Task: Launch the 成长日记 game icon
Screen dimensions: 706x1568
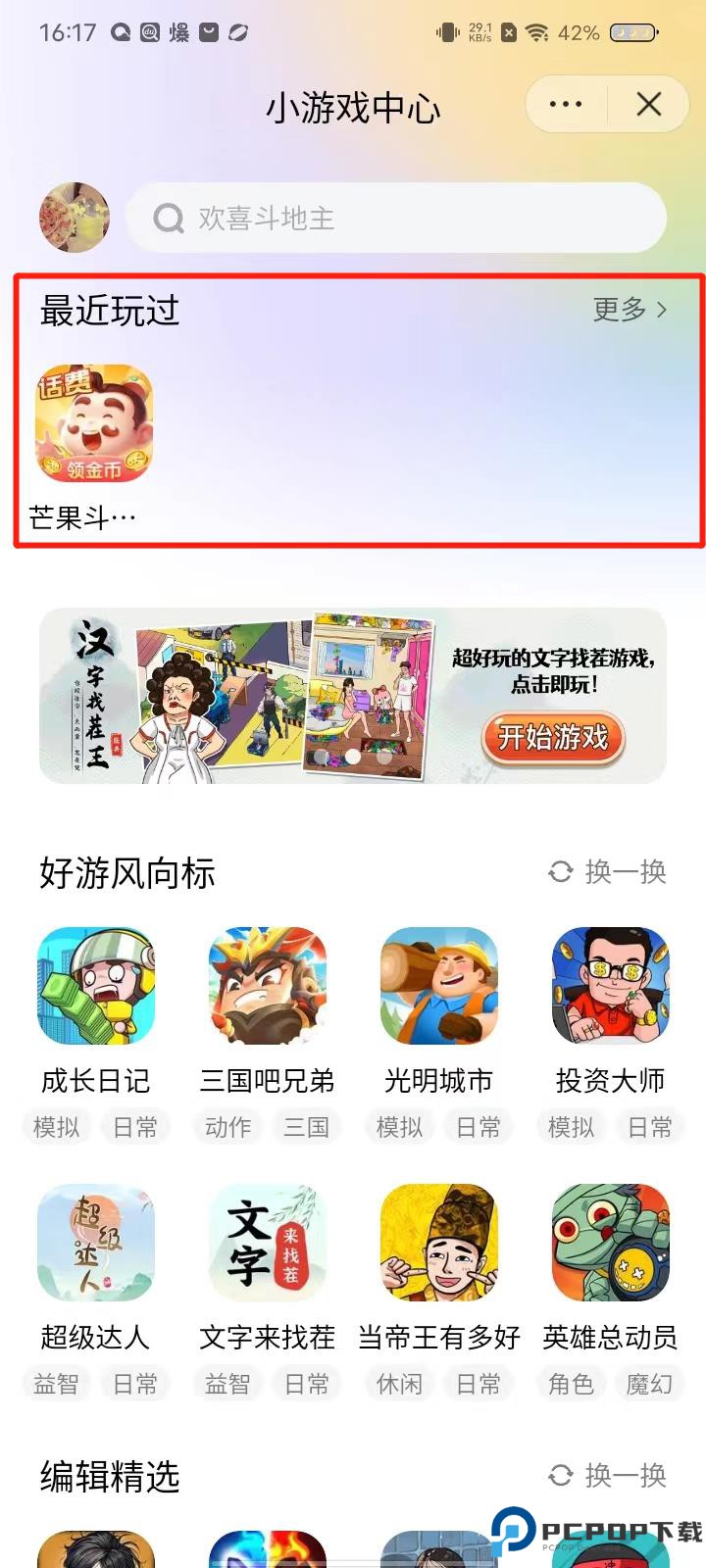Action: [x=94, y=985]
